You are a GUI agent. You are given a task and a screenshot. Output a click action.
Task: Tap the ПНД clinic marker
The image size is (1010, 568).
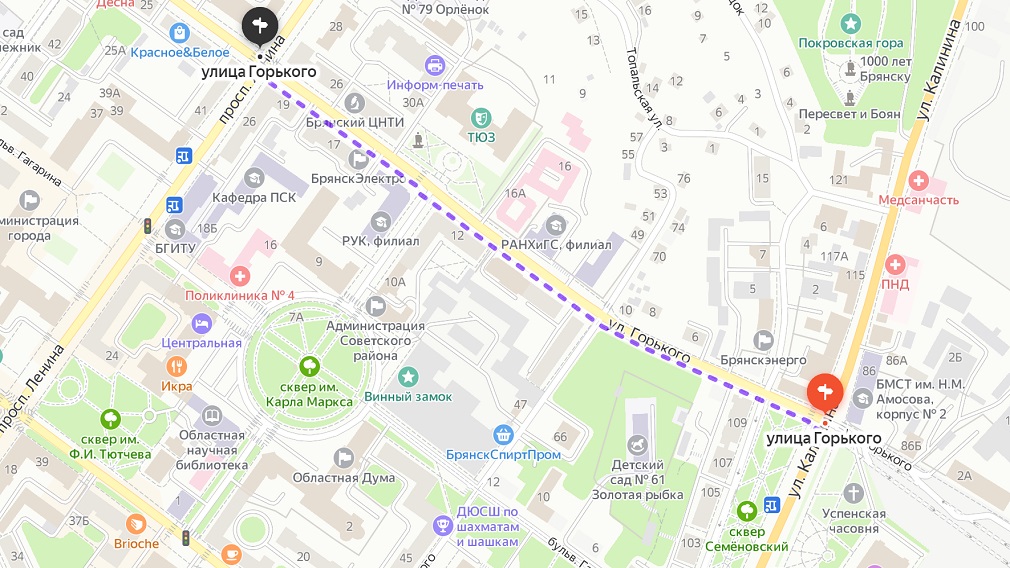point(896,266)
